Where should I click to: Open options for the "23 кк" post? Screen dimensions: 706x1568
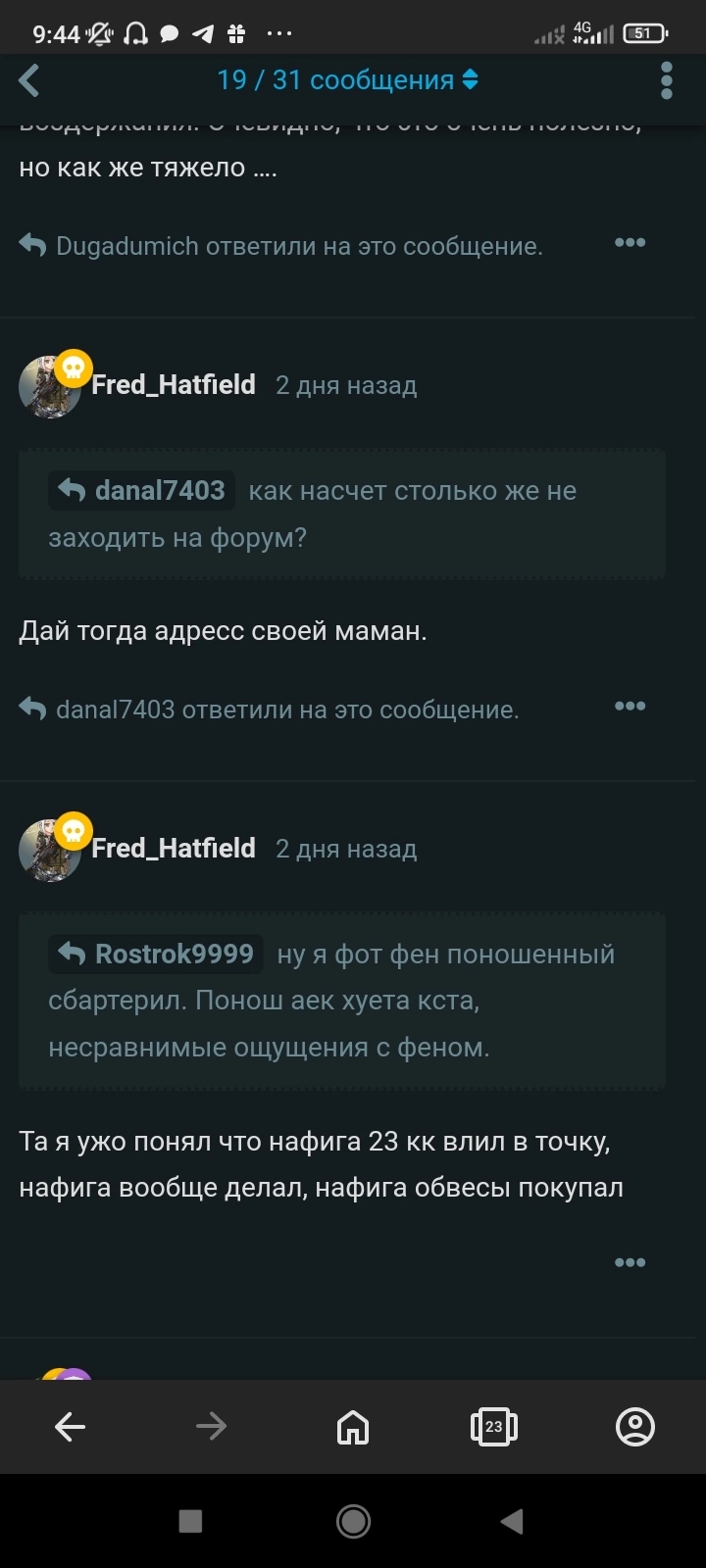[x=630, y=1262]
